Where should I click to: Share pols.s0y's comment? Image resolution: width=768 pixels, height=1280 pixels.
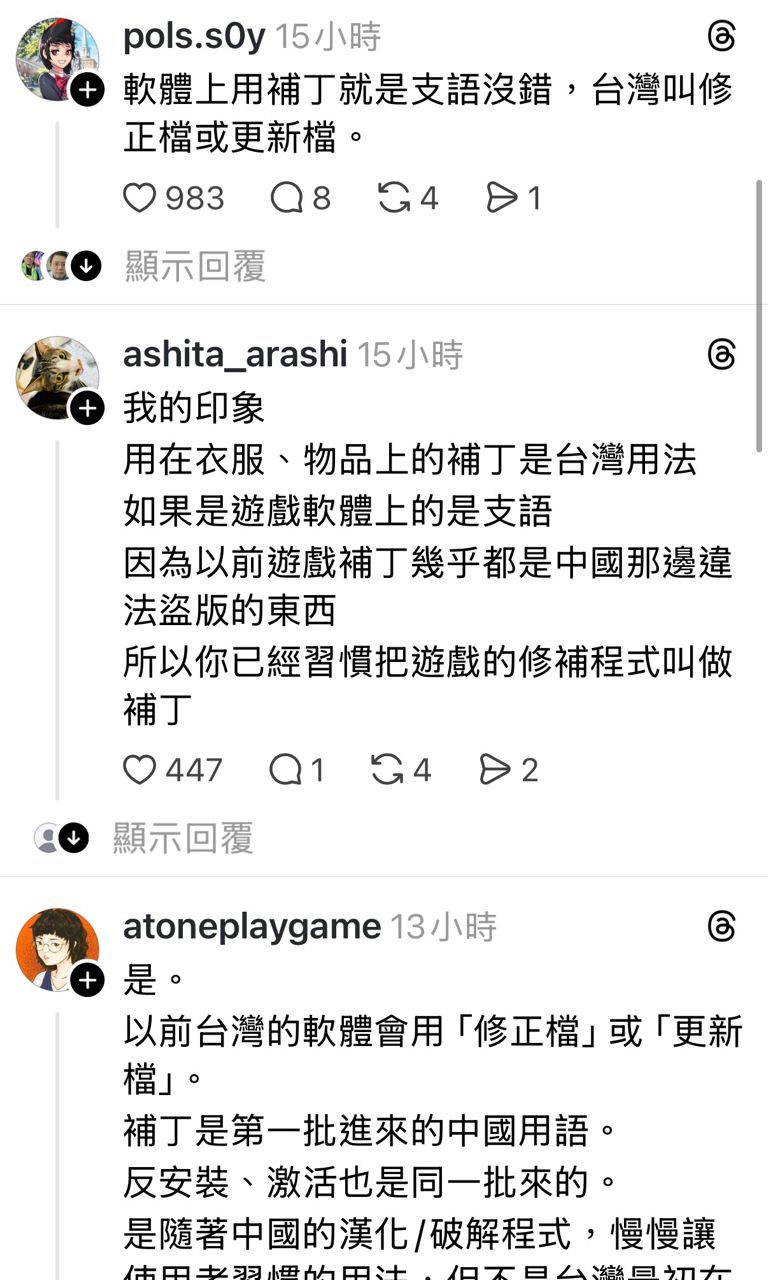point(500,198)
